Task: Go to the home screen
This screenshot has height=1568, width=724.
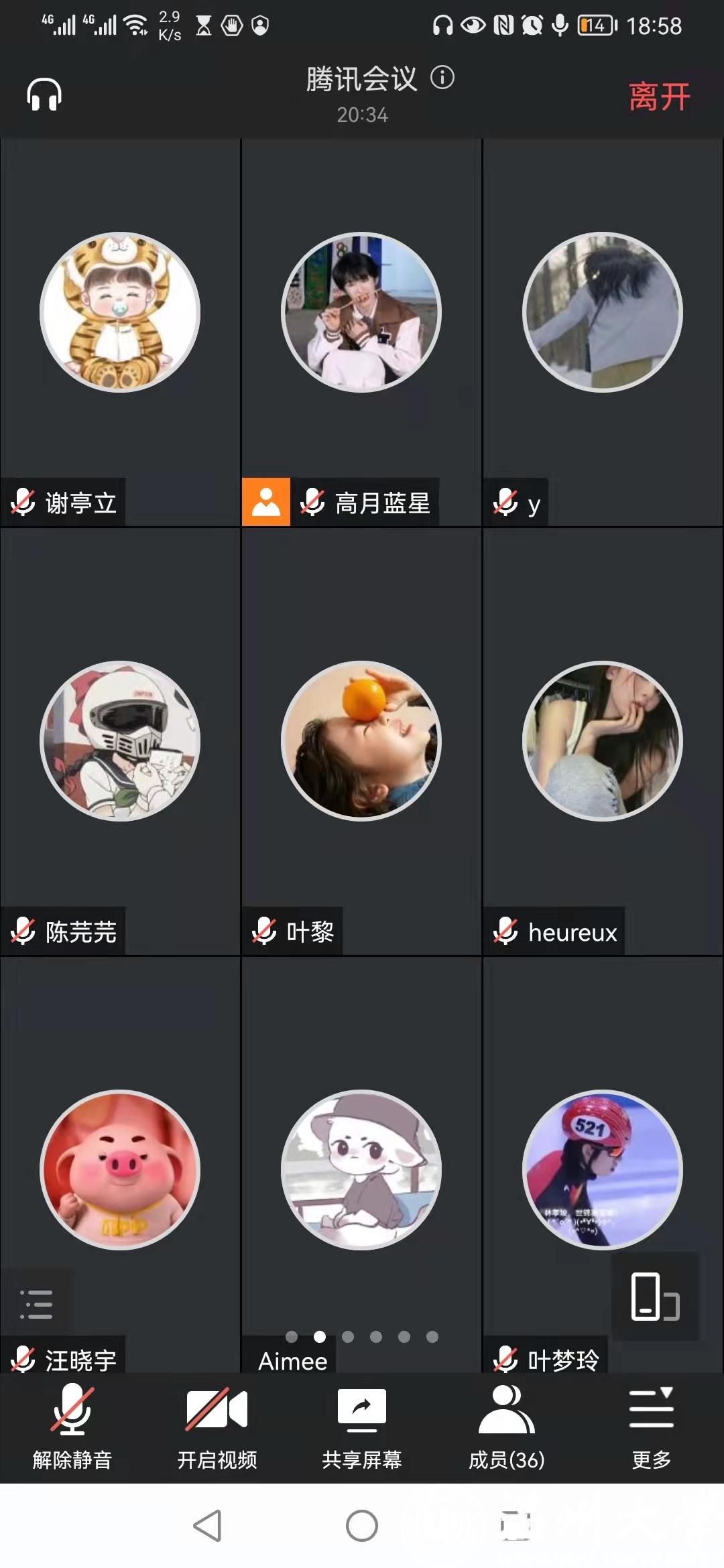Action: tap(362, 1526)
